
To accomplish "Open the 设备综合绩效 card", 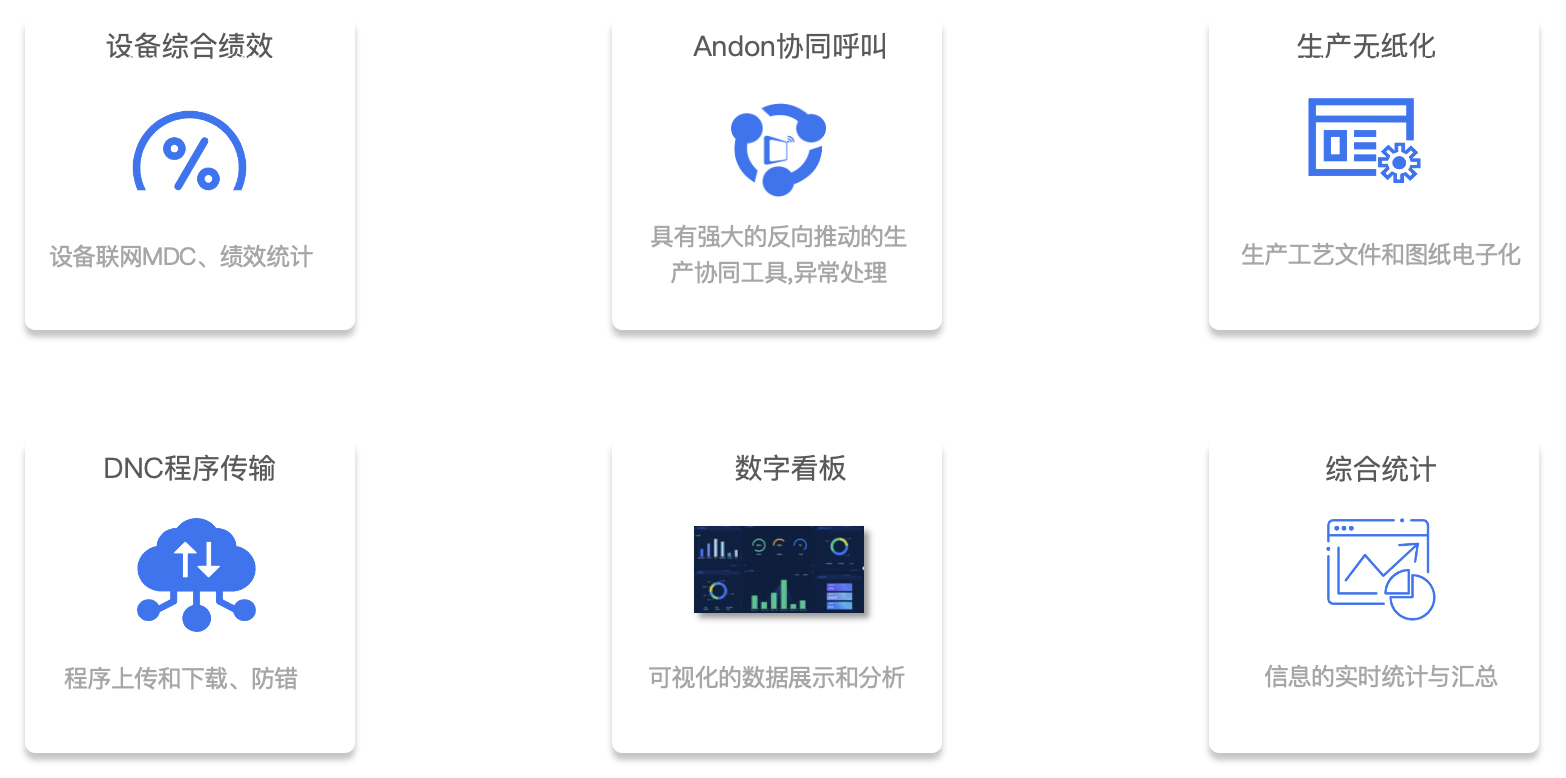I will coord(190,170).
